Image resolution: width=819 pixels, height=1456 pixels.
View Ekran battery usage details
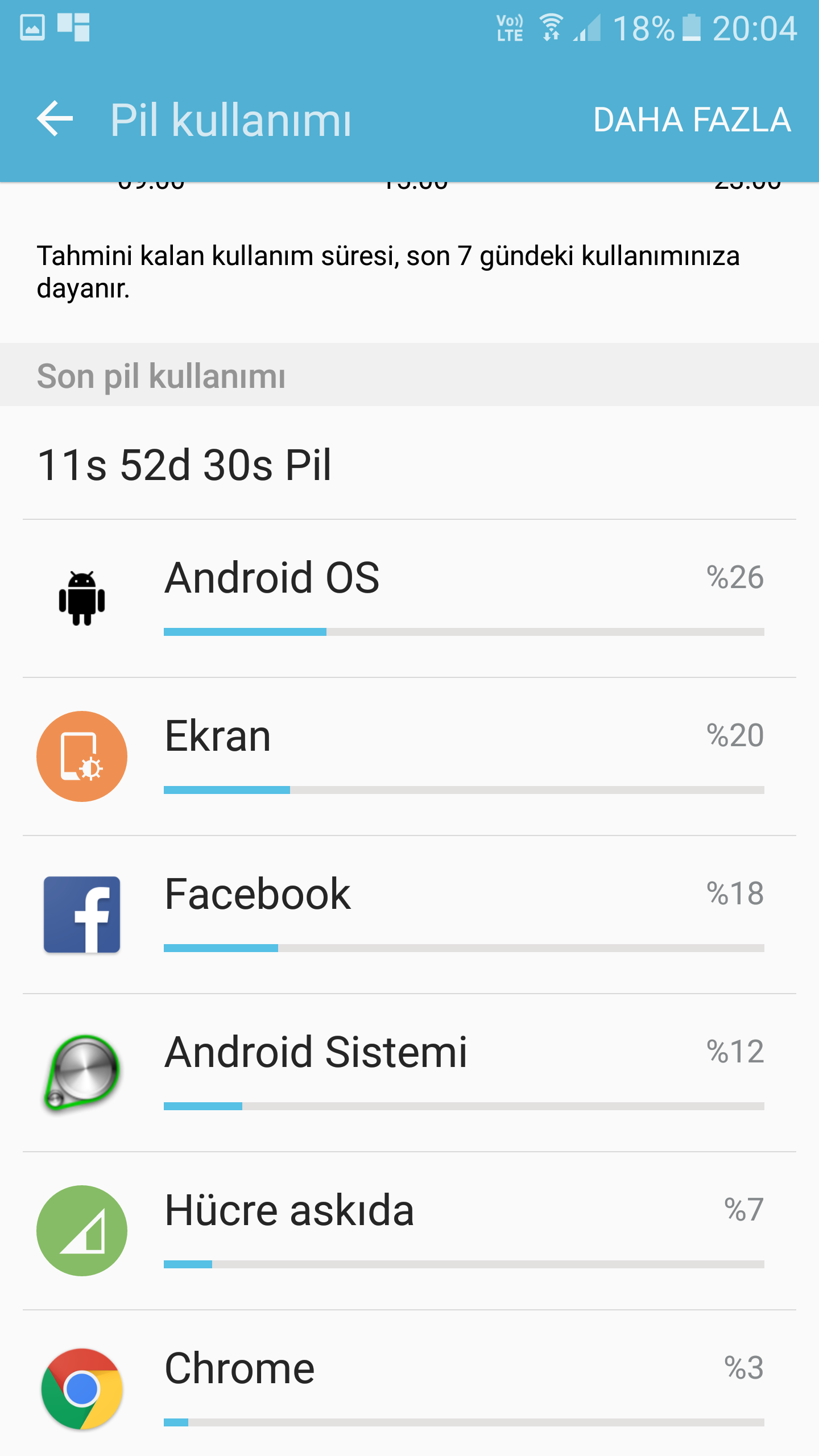point(409,756)
